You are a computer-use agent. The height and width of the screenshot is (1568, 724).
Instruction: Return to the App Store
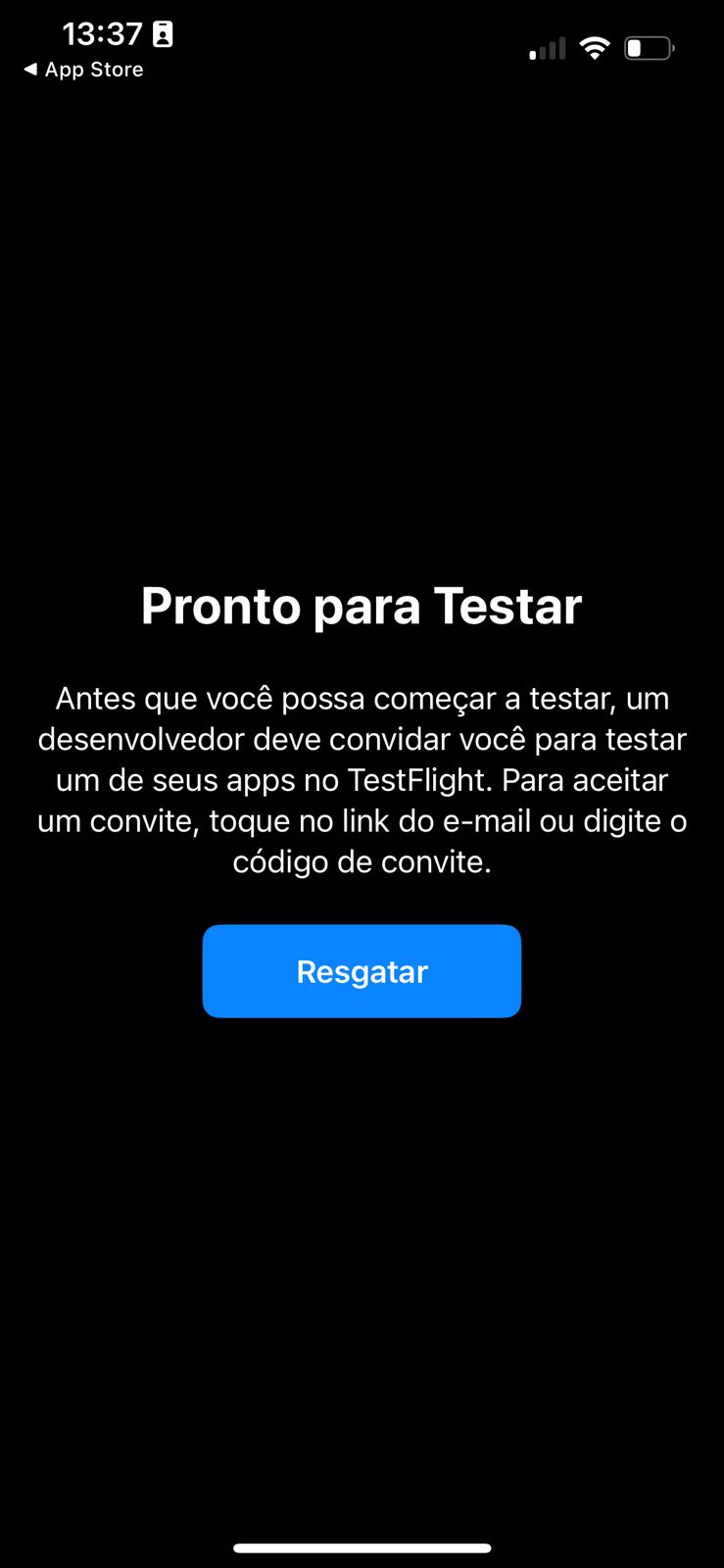[x=83, y=70]
